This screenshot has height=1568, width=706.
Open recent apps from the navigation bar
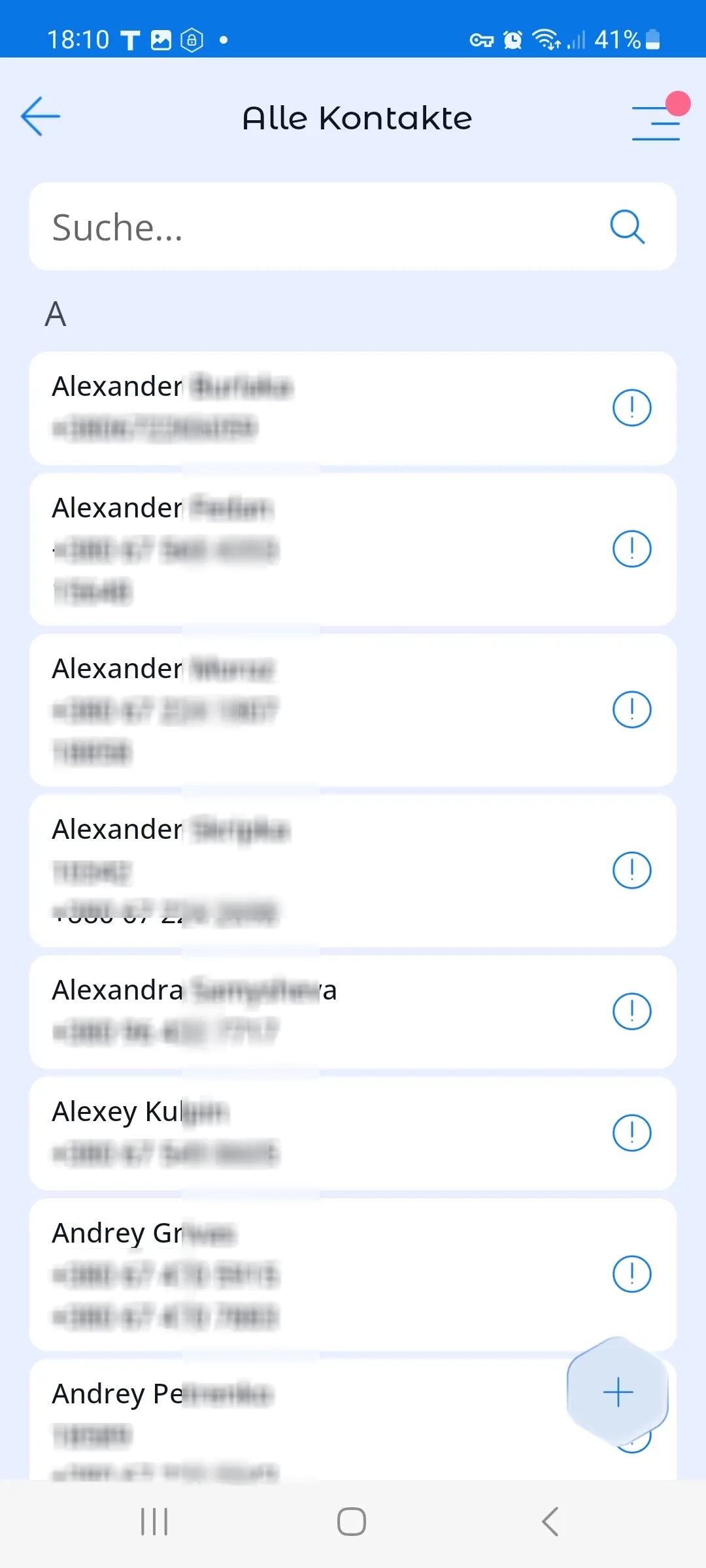pyautogui.click(x=154, y=1522)
